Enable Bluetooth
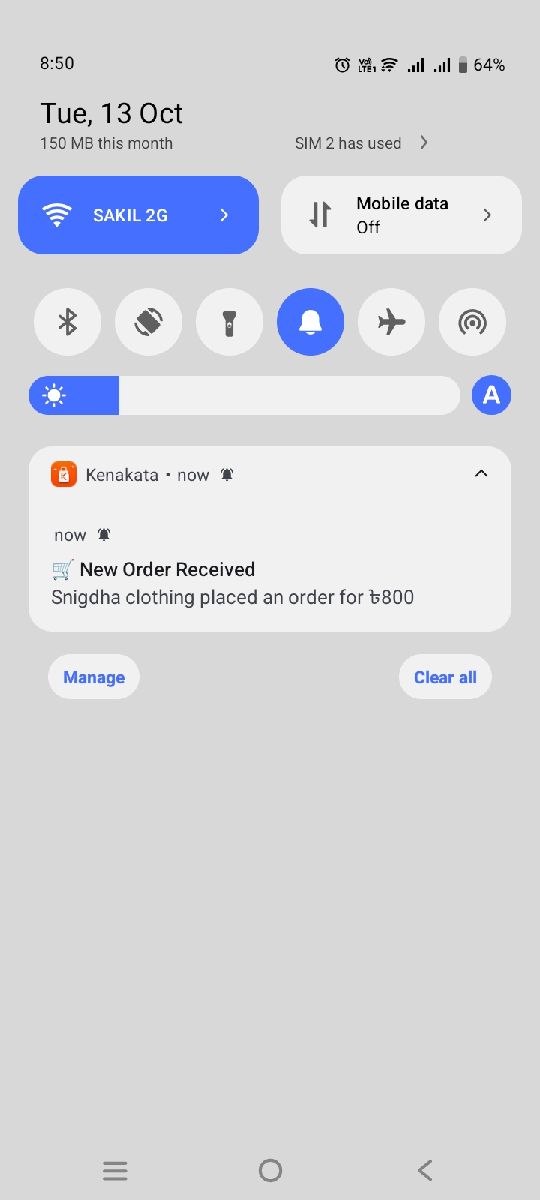The width and height of the screenshot is (540, 1200). pyautogui.click(x=67, y=322)
